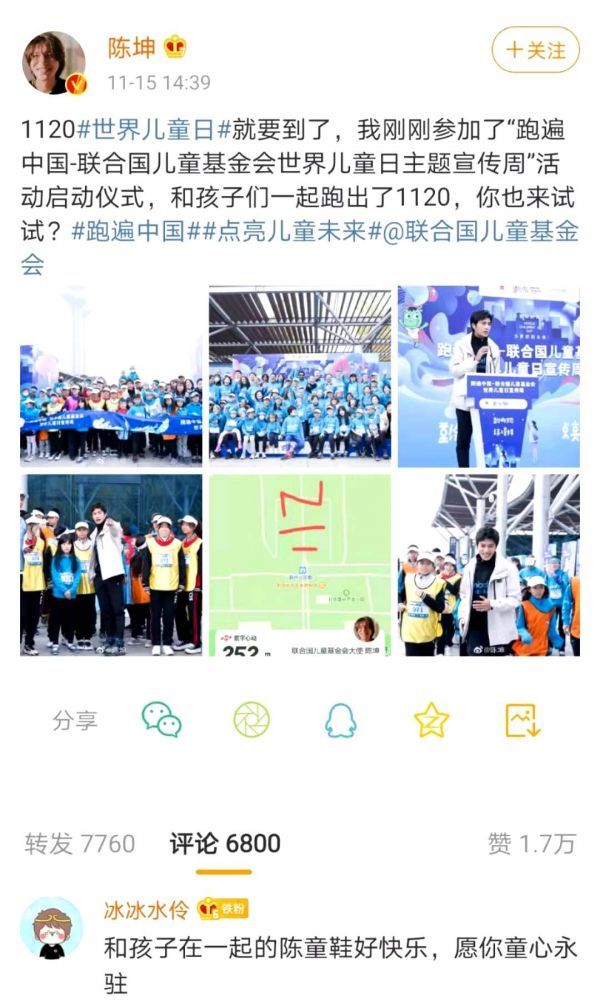Image resolution: width=600 pixels, height=1007 pixels.
Task: Share the post to WeChat
Action: point(161,719)
